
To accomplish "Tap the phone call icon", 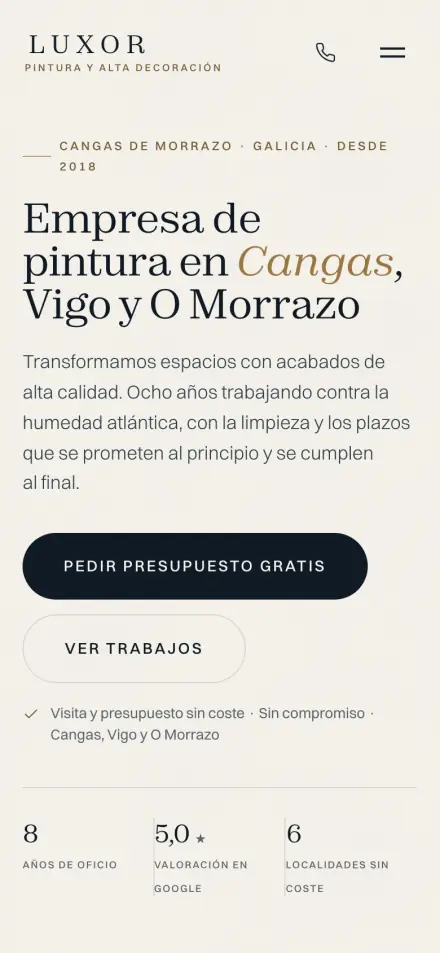I will tap(325, 52).
